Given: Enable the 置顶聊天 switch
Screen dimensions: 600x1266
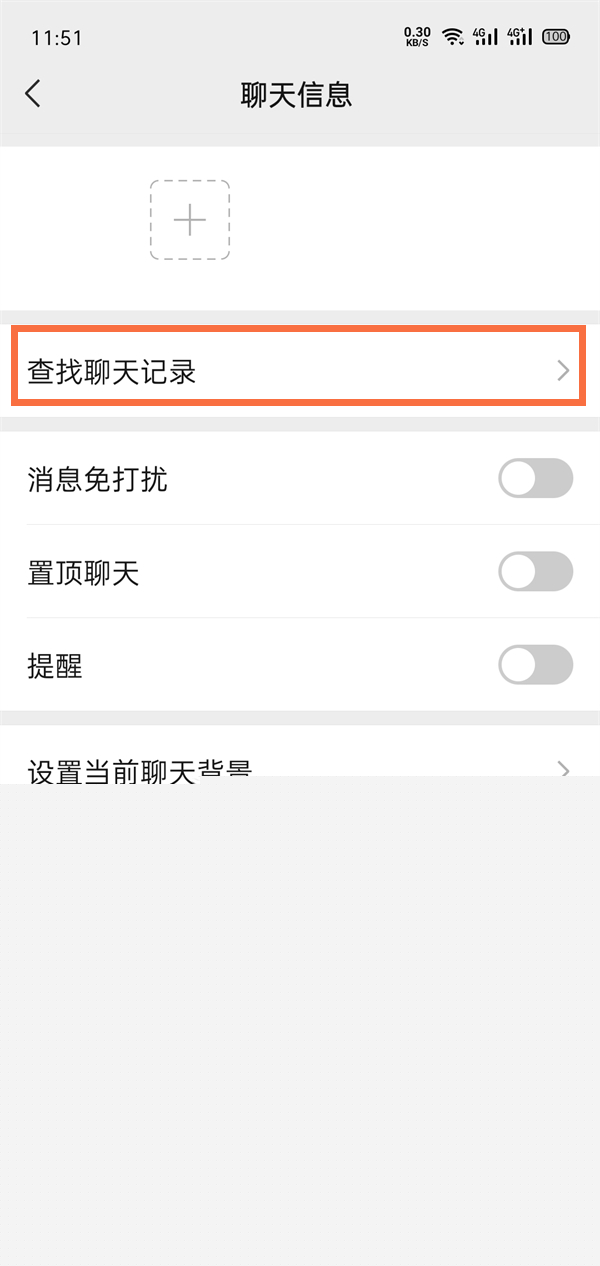Looking at the screenshot, I should click(536, 572).
